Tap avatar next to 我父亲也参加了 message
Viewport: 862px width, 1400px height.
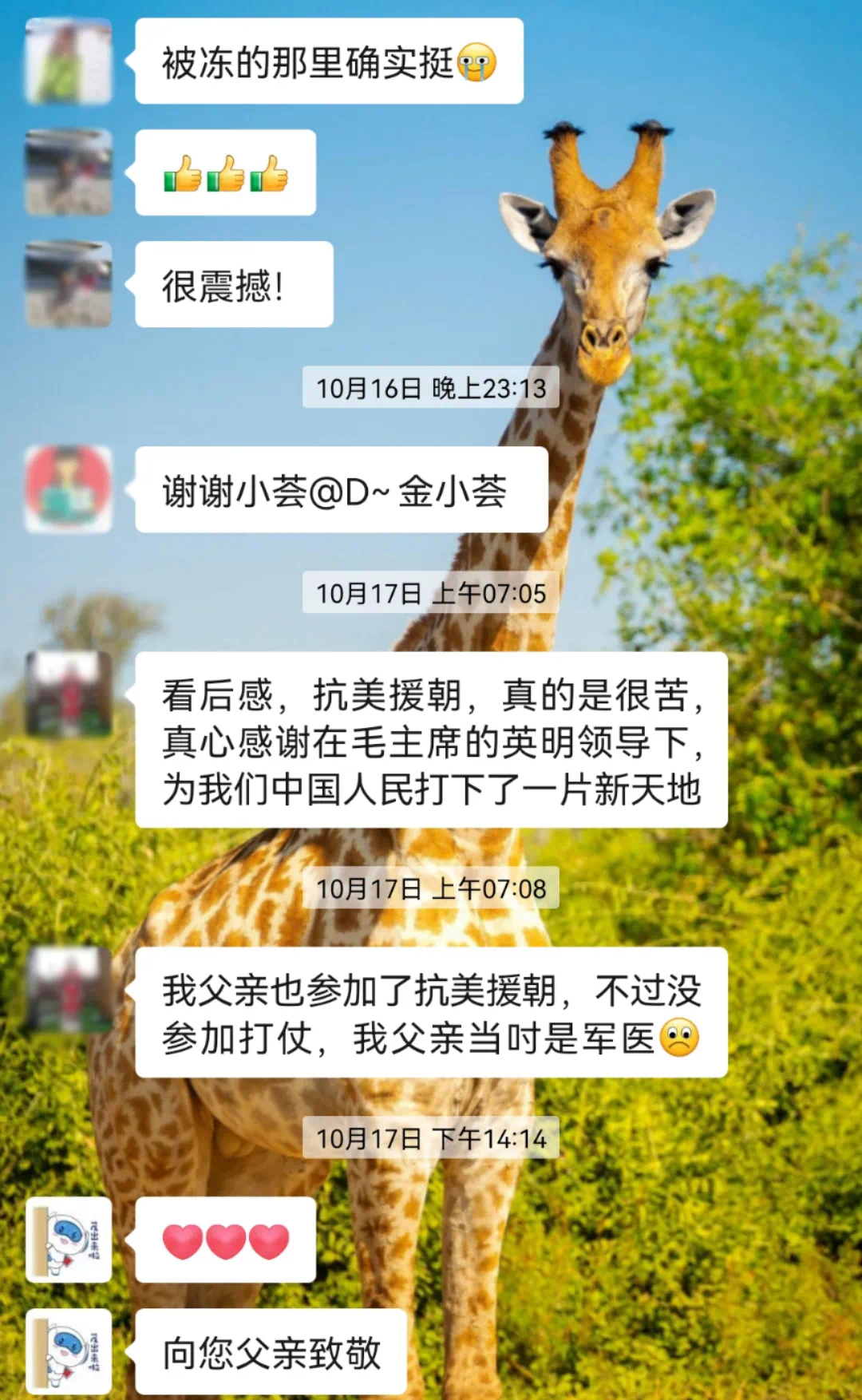(69, 990)
